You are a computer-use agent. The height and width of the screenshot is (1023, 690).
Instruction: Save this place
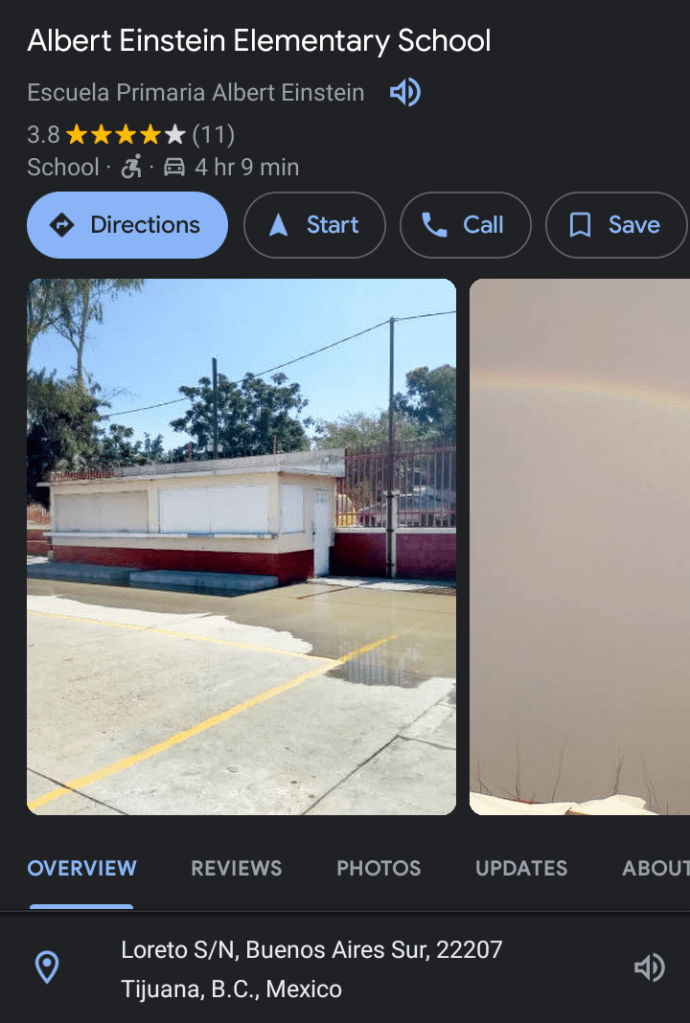click(x=615, y=225)
